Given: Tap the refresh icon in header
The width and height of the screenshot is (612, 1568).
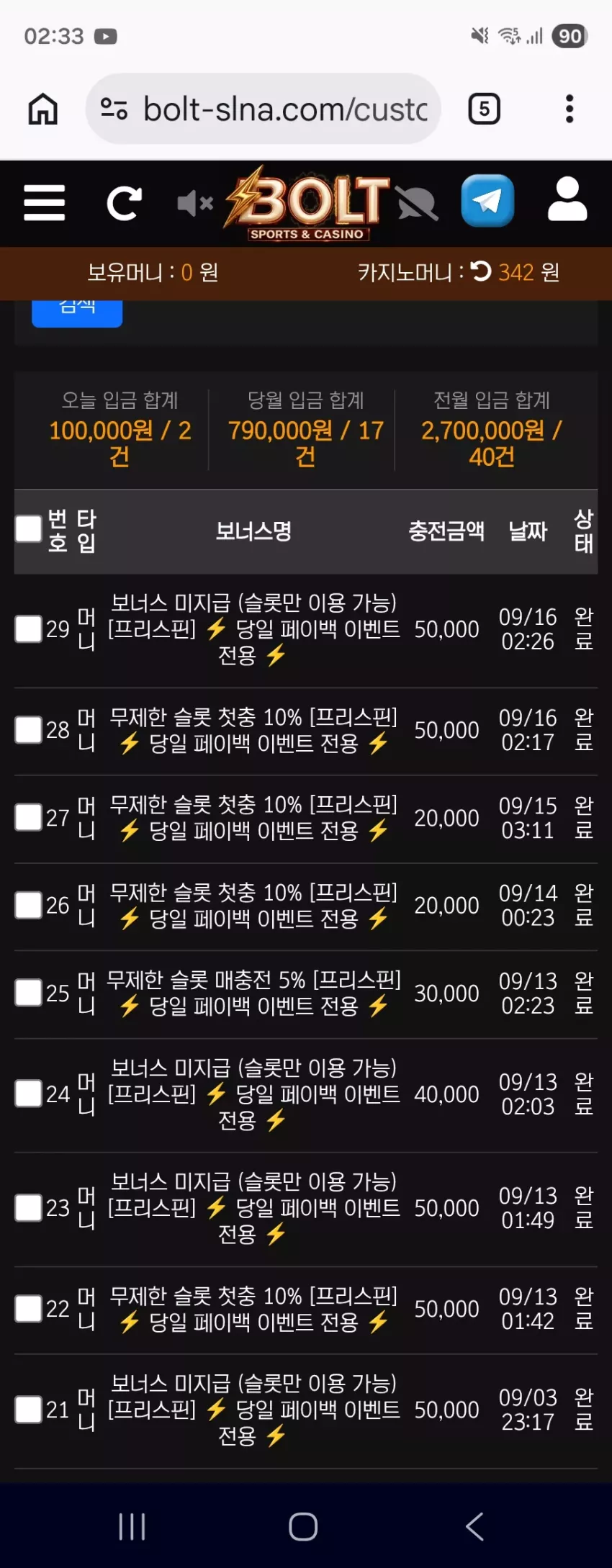Looking at the screenshot, I should tap(124, 203).
